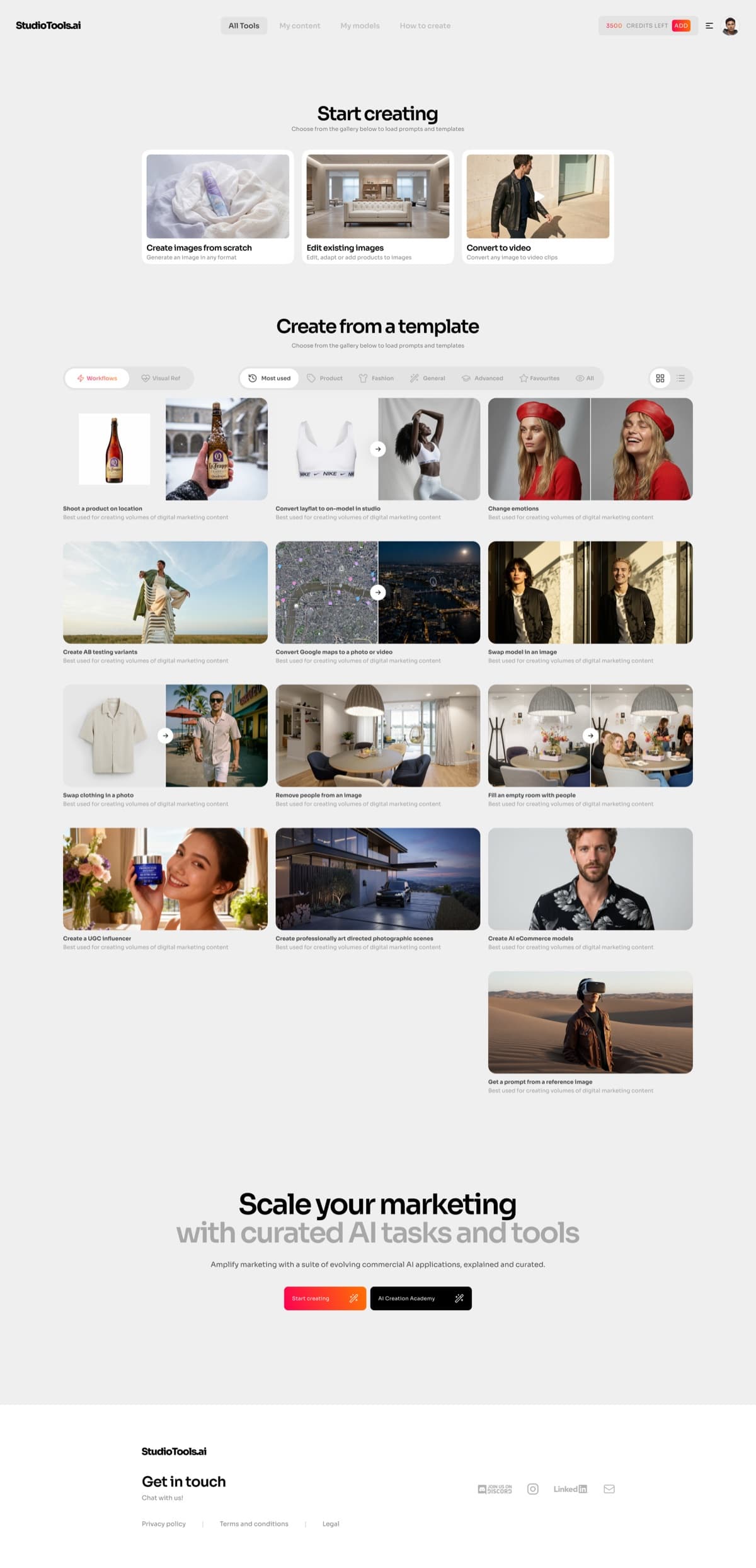Screen dimensions: 756x1568
Task: Add more credits with ADD button
Action: [681, 26]
